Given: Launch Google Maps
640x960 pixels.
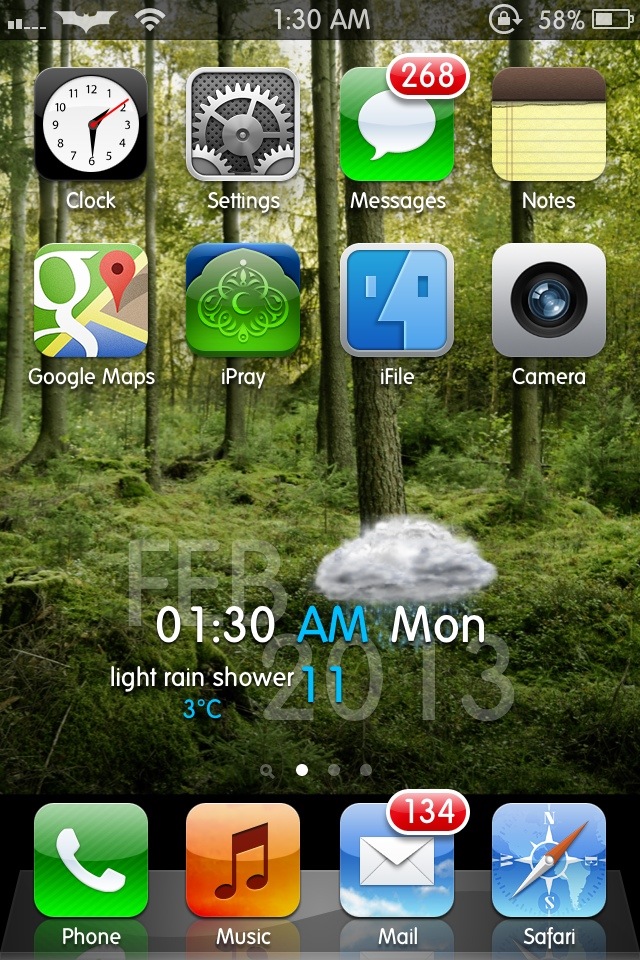Looking at the screenshot, I should point(91,300).
